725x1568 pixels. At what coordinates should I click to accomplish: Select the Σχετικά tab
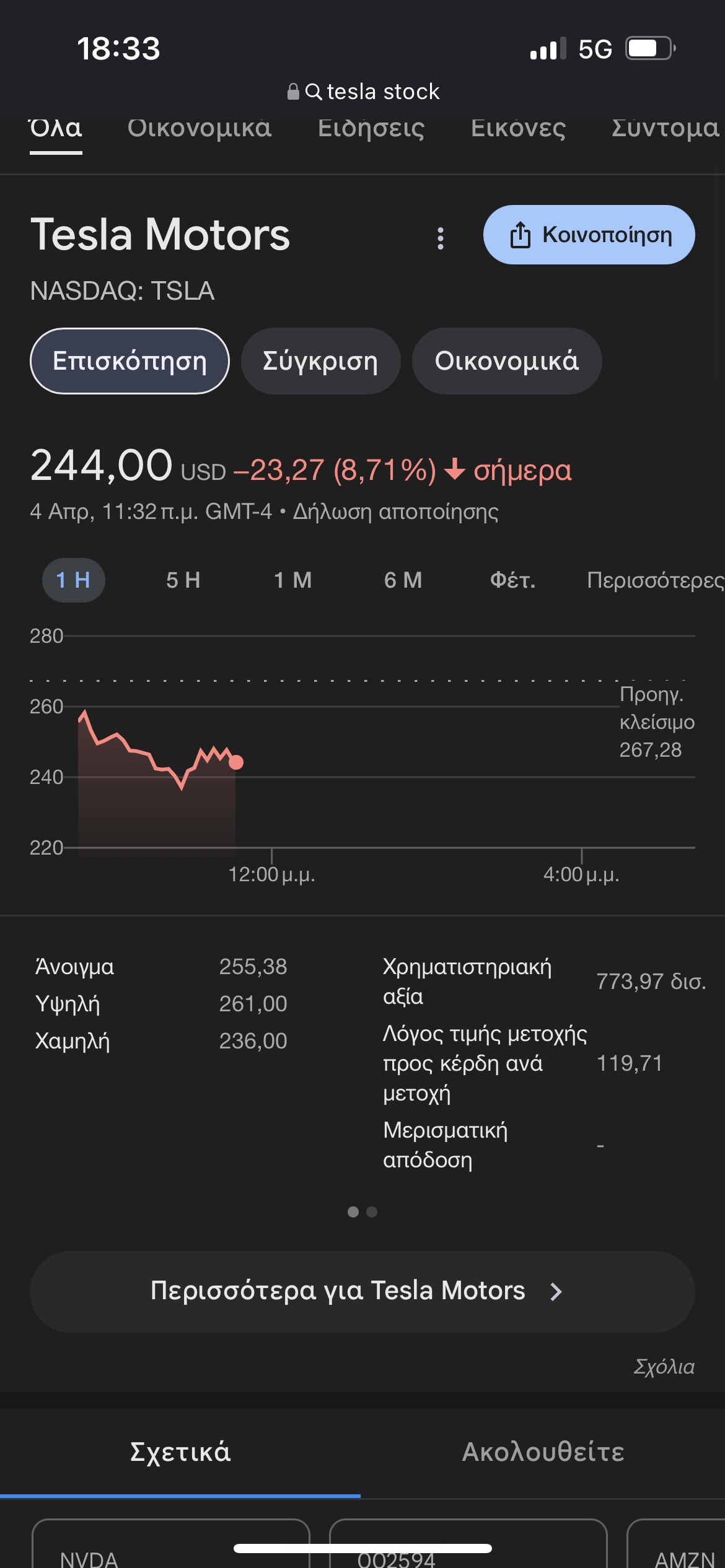tap(180, 1452)
